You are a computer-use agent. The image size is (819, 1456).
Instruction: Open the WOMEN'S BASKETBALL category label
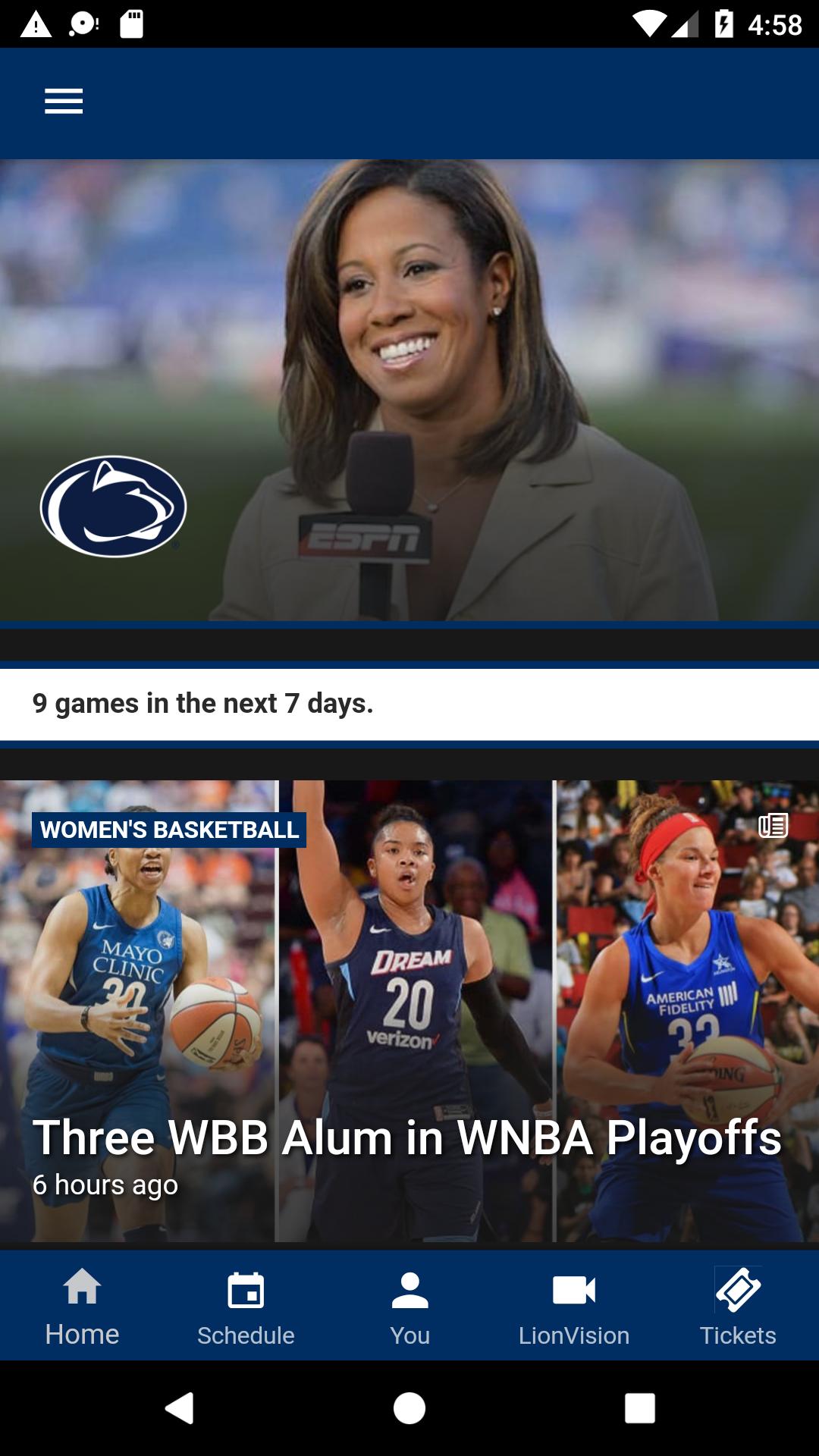pyautogui.click(x=170, y=830)
